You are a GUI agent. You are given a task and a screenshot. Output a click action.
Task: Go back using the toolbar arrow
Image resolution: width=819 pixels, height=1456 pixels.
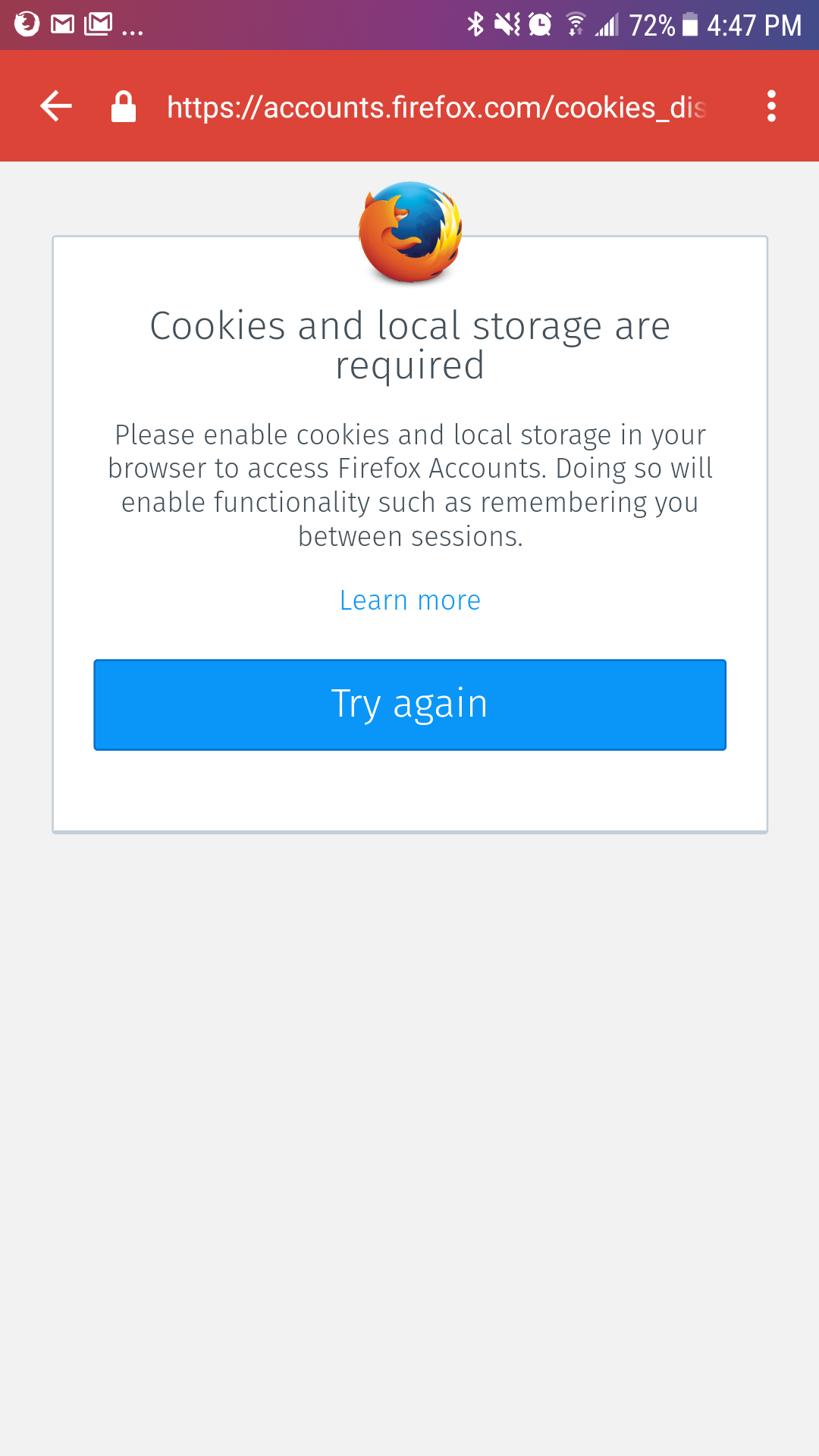click(56, 106)
